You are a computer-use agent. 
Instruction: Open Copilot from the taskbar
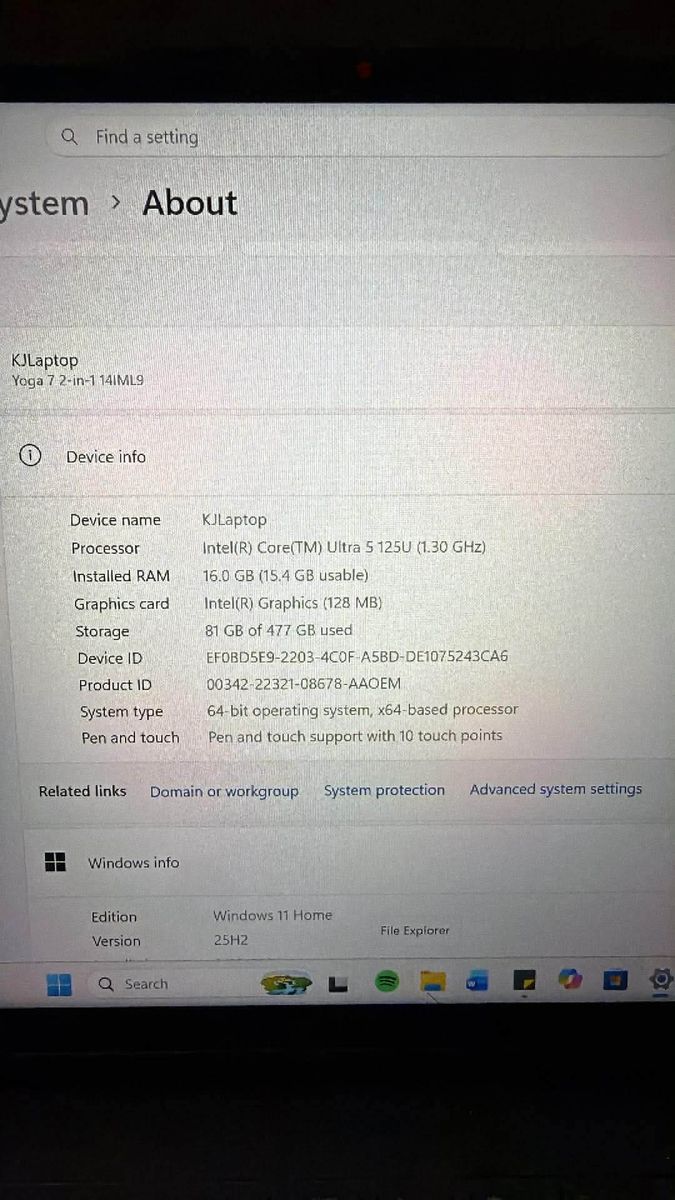point(570,980)
